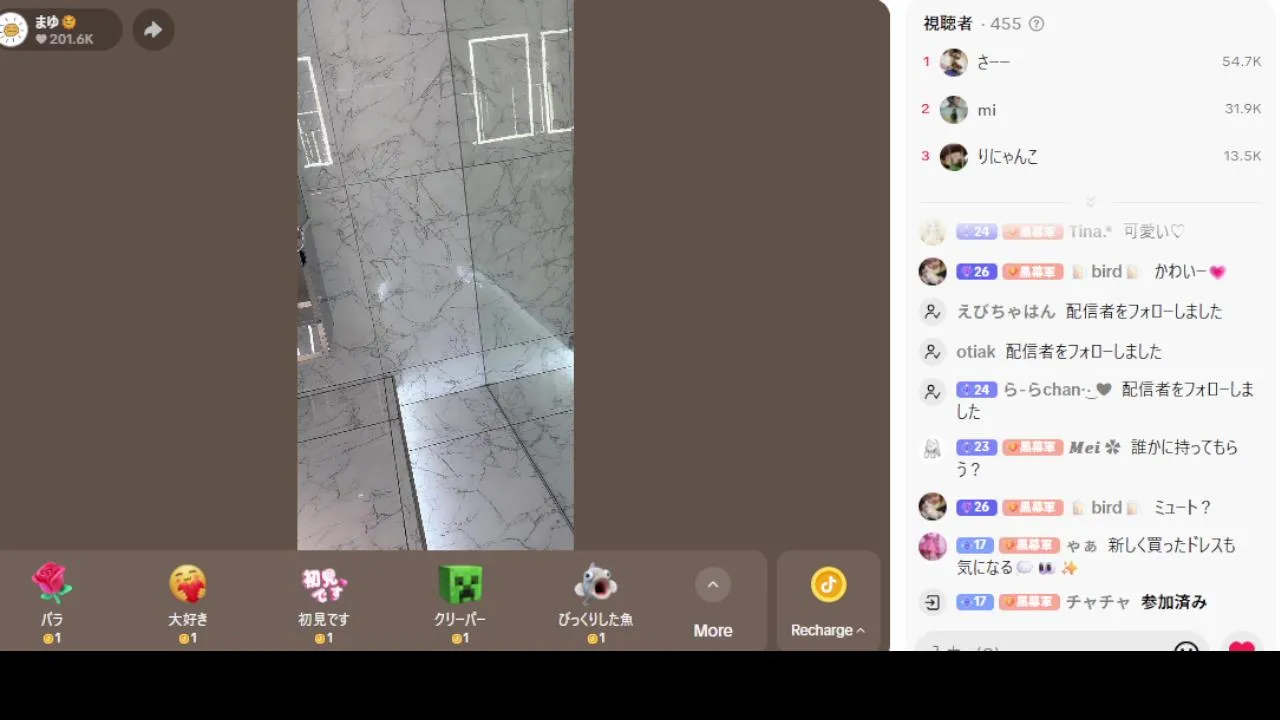The image size is (1280, 720).
Task: Send the びっくりした魚 gift
Action: click(596, 601)
